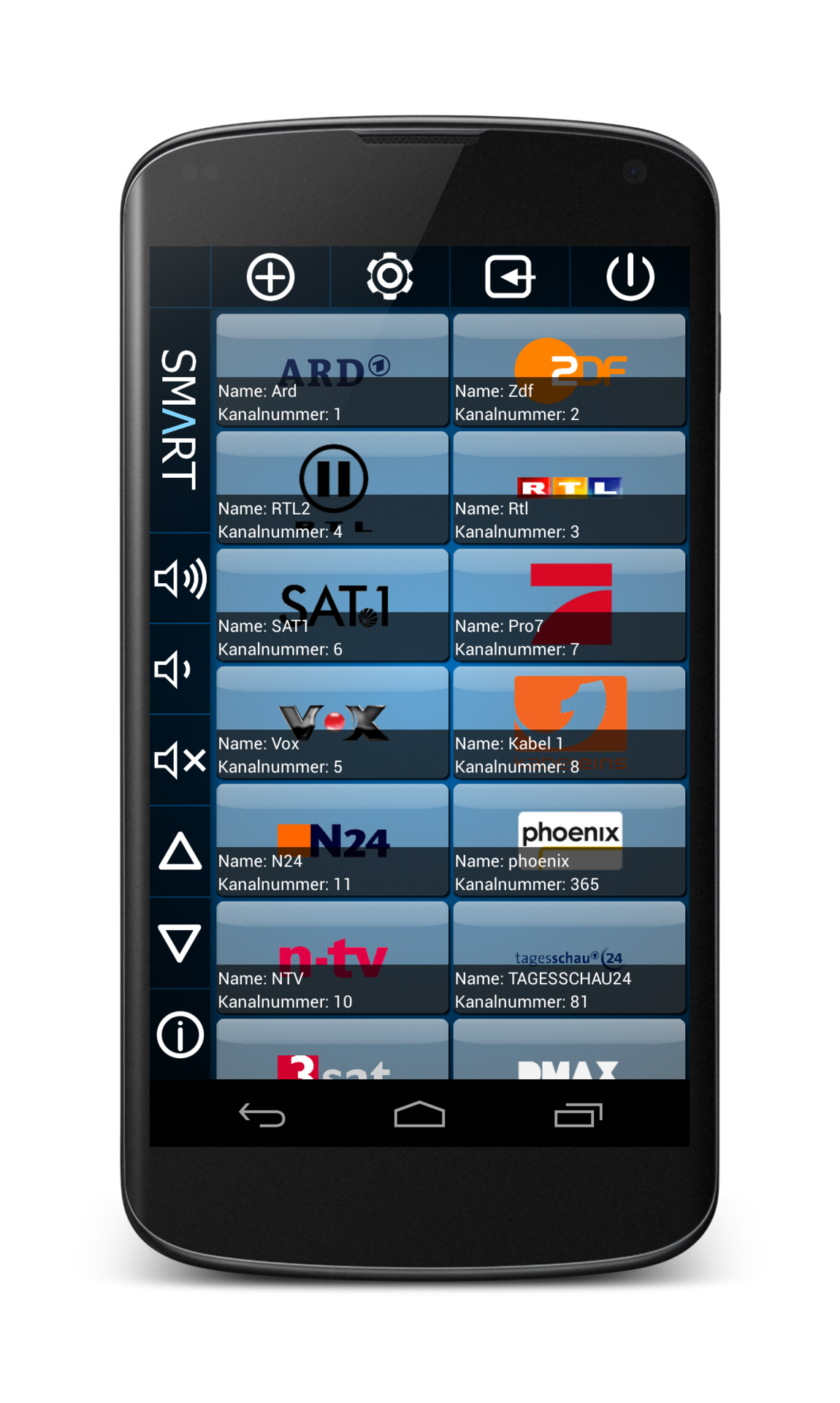Switch to Pro7 channel
Viewport: 840px width, 1403px height.
point(569,605)
